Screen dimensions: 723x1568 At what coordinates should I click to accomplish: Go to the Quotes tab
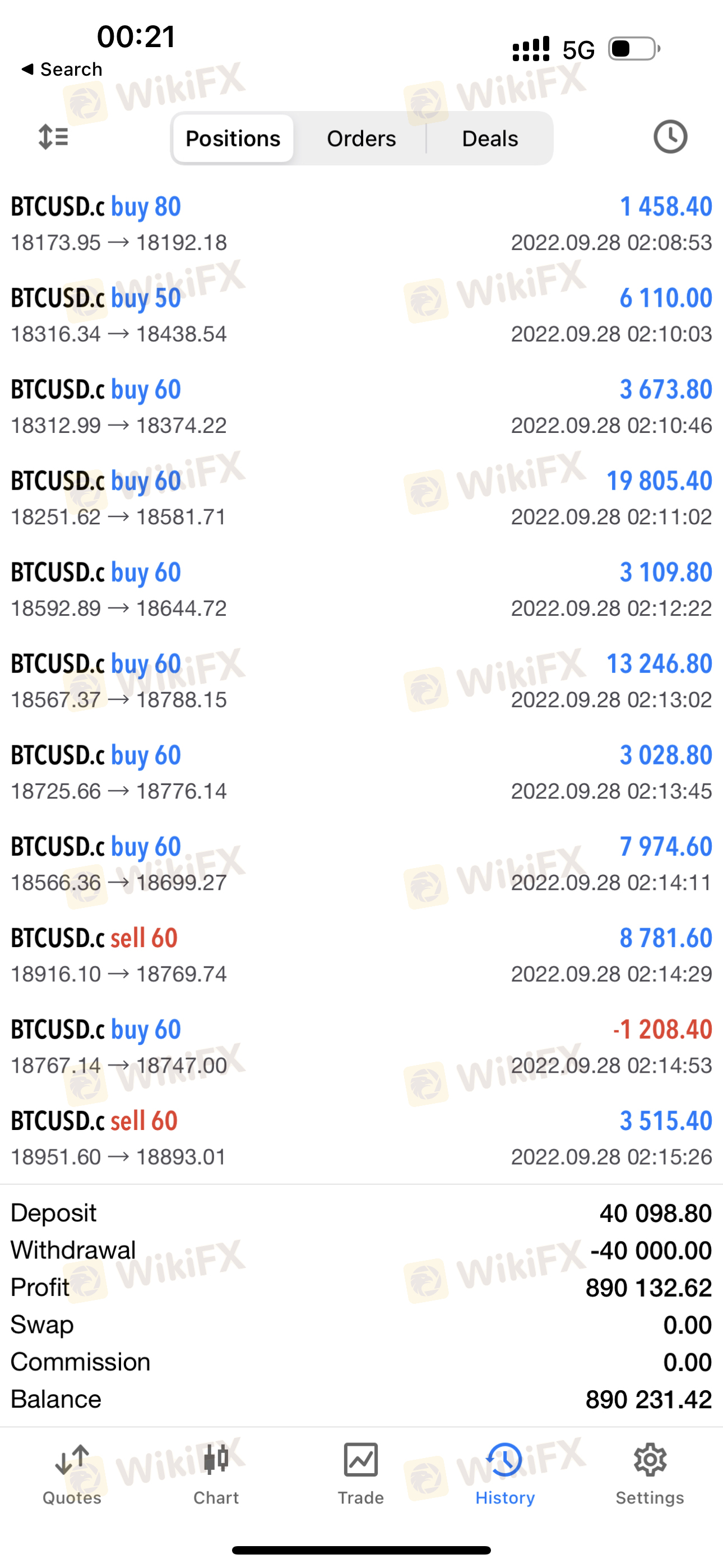(72, 1474)
